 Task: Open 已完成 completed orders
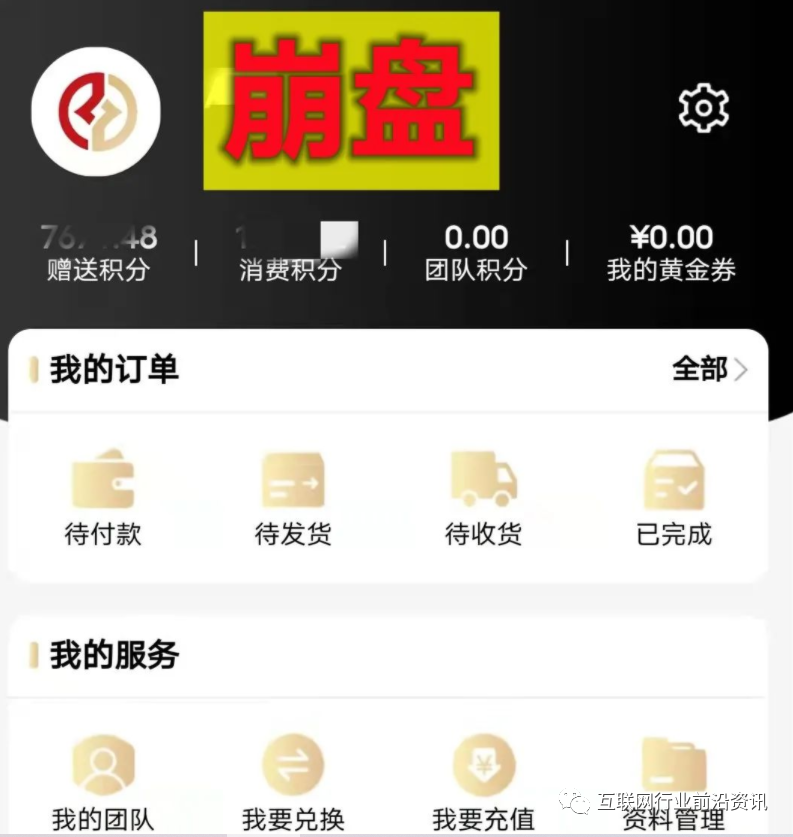coord(674,498)
